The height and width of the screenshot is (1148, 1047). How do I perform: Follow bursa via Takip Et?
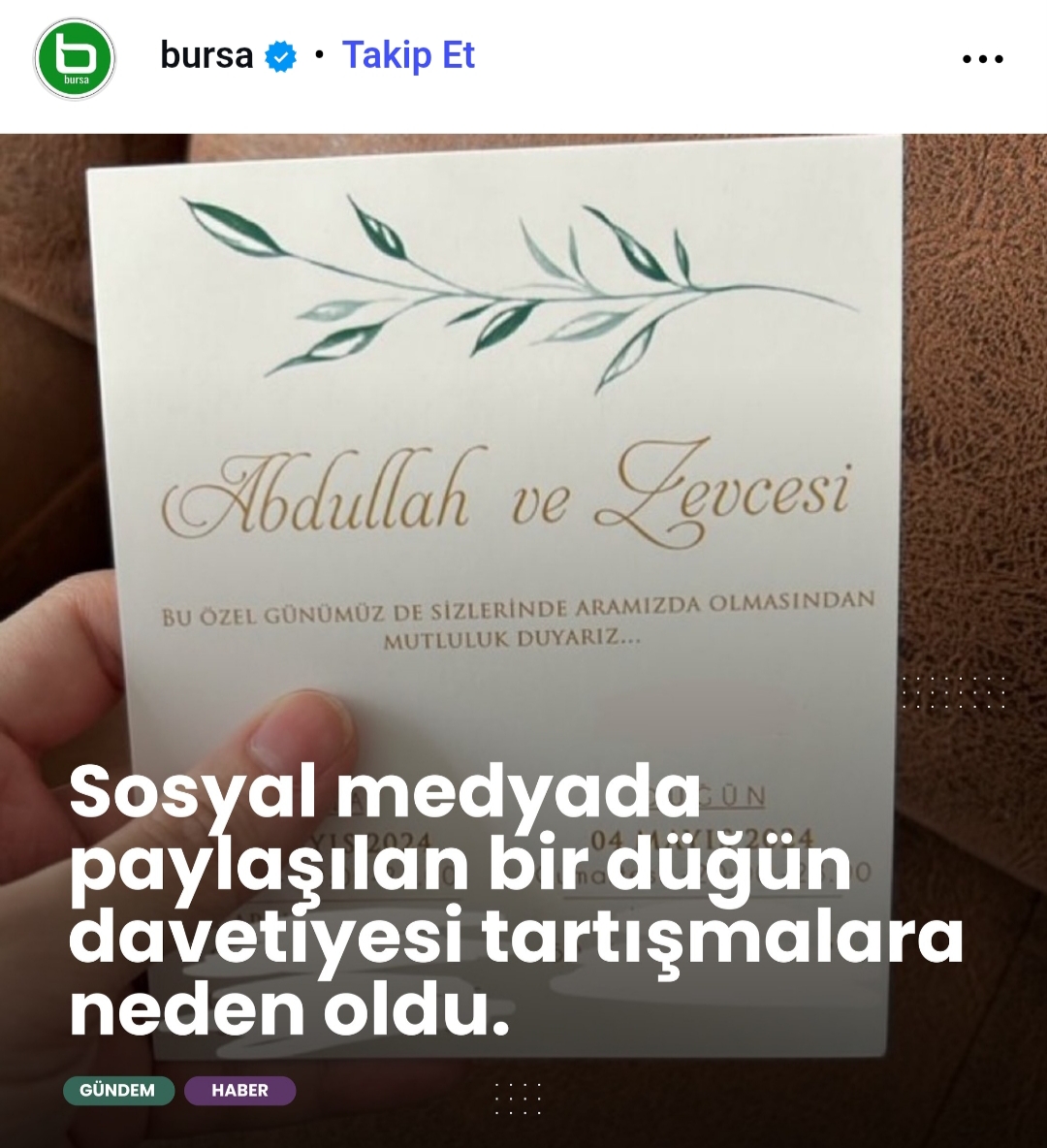pyautogui.click(x=408, y=55)
